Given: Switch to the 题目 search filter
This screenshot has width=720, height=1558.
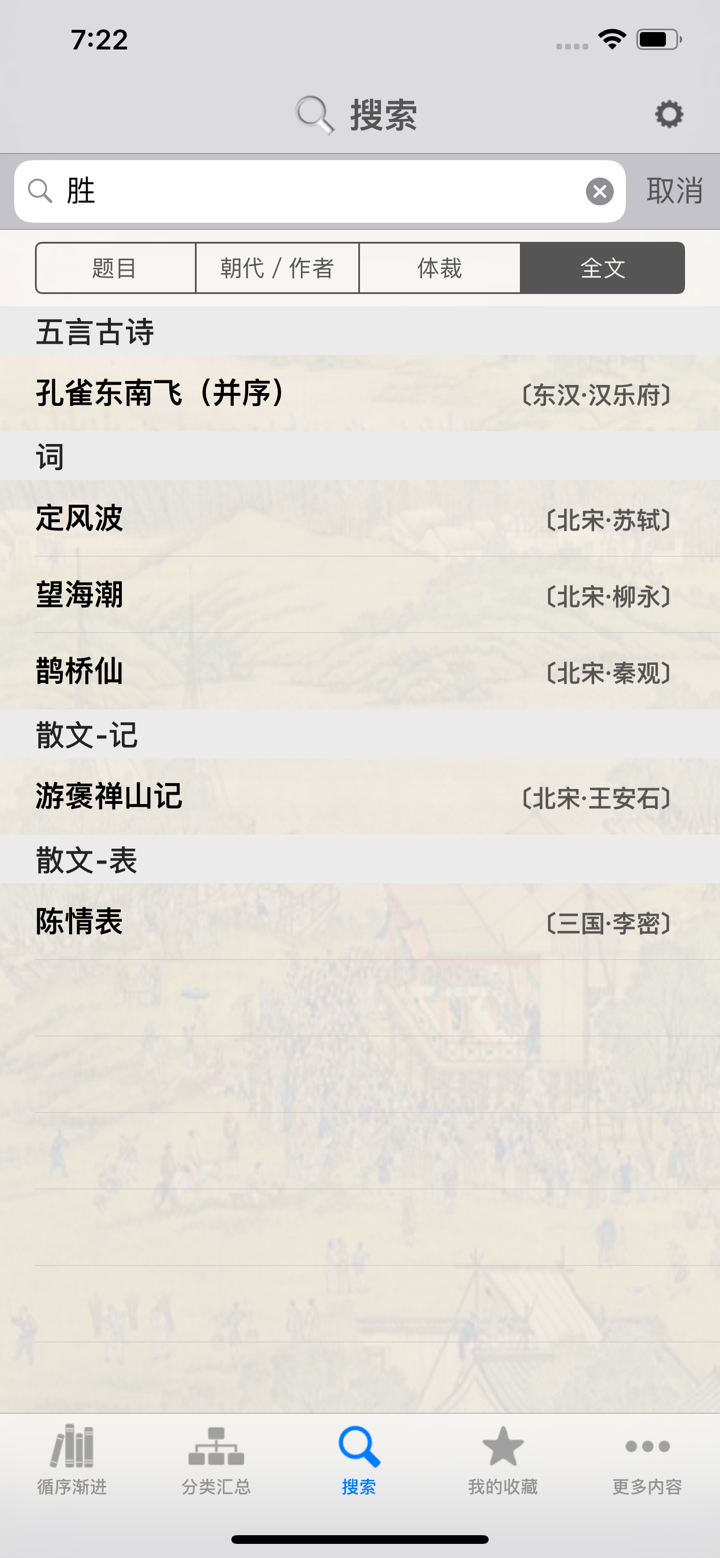Looking at the screenshot, I should (x=116, y=267).
